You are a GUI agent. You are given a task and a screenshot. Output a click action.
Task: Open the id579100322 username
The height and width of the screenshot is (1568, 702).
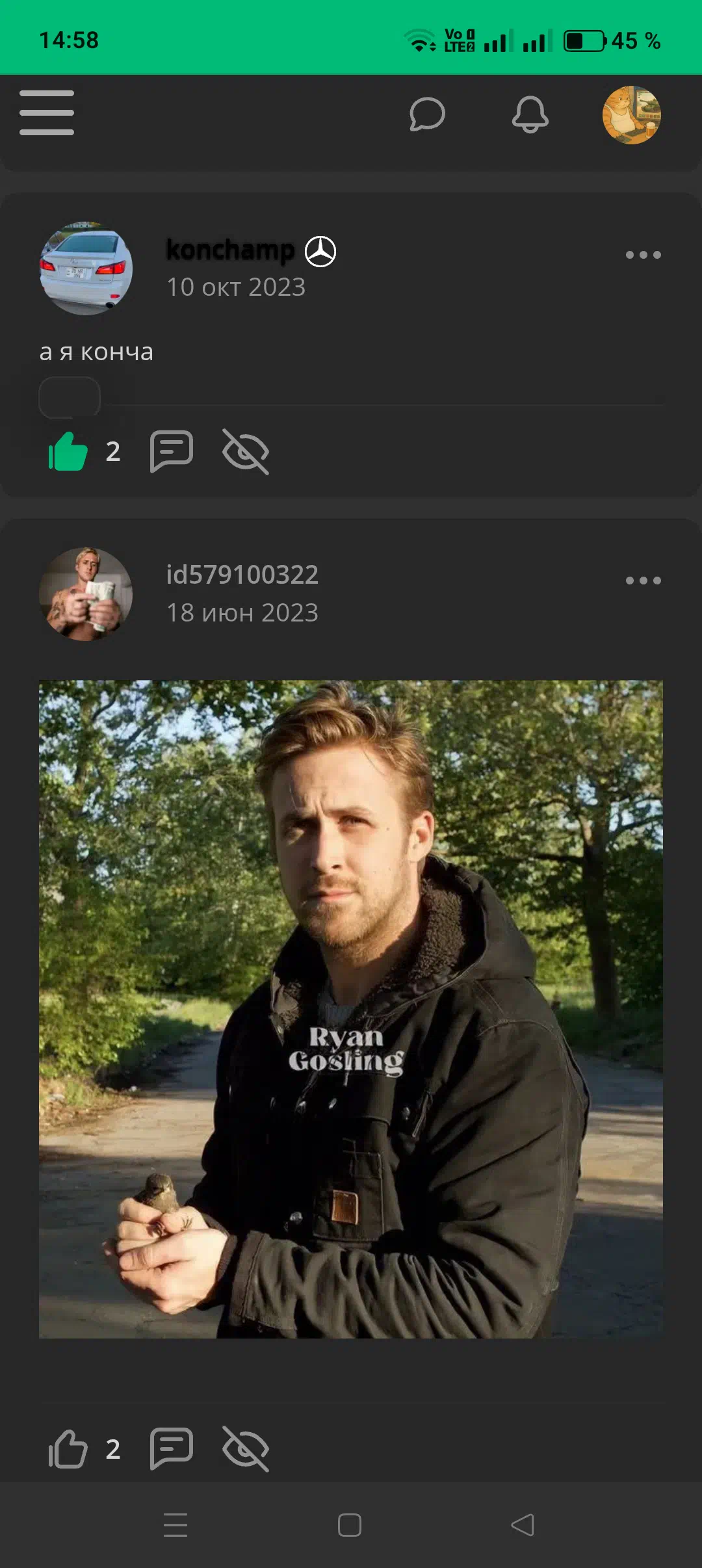pos(242,575)
